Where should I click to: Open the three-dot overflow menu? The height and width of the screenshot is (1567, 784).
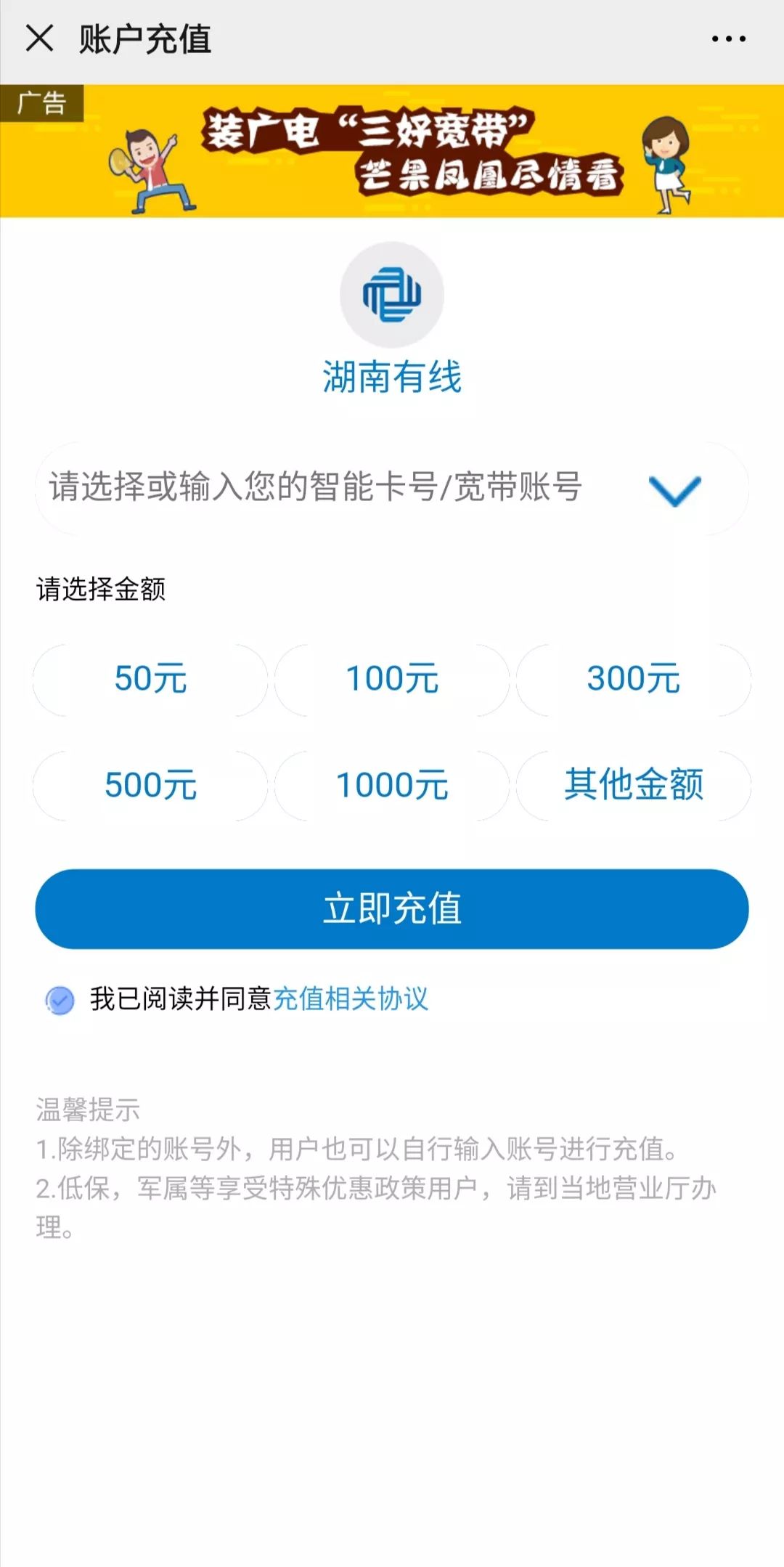point(728,39)
